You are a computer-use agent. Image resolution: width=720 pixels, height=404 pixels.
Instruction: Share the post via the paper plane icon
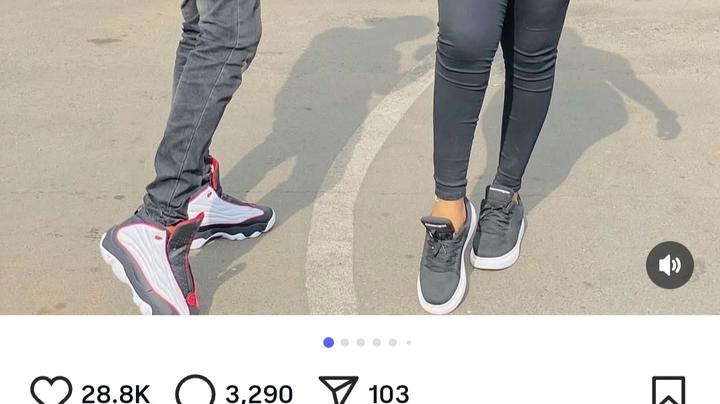(338, 392)
